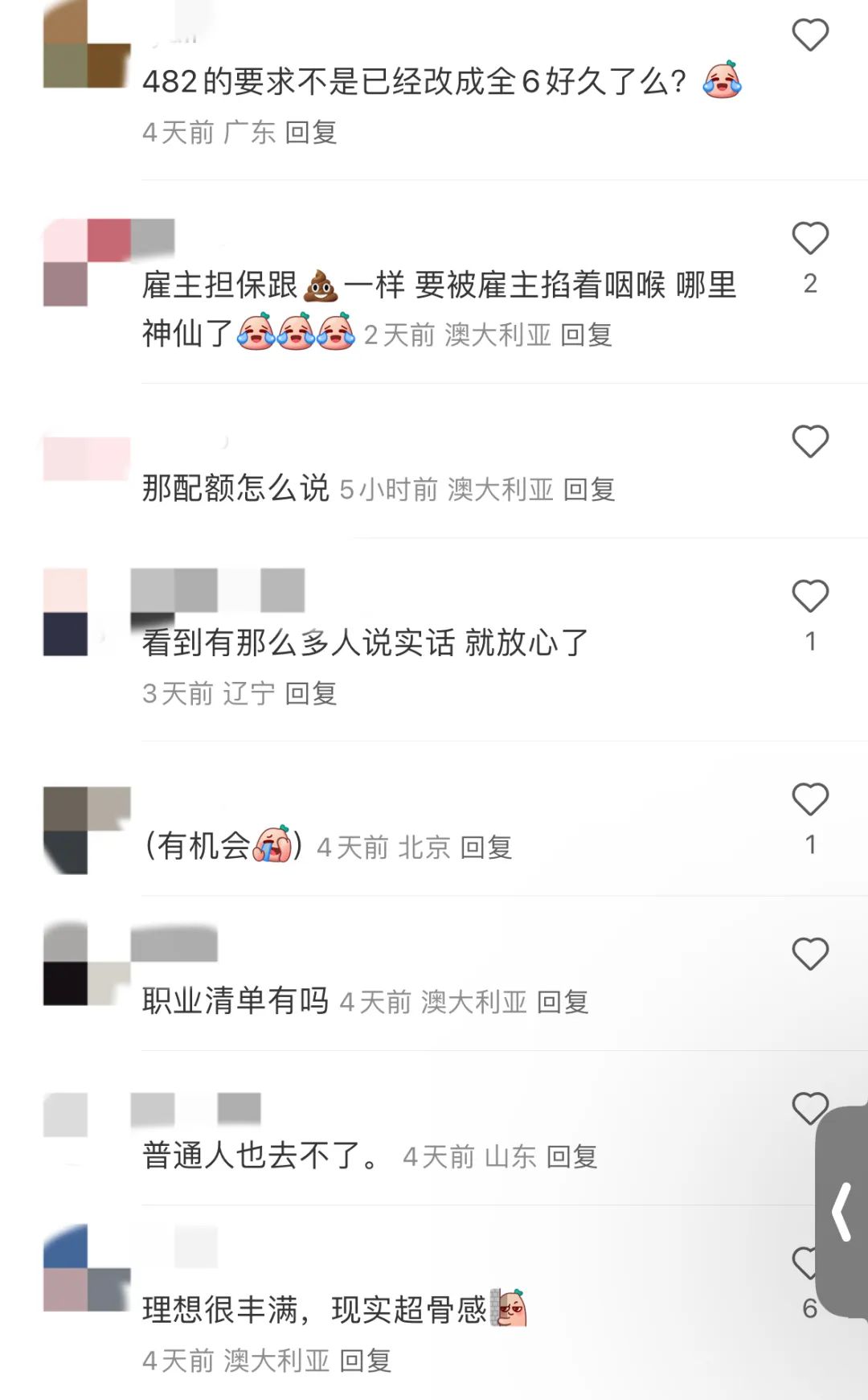
Task: Reply to 那配额怎么说 comment
Action: 589,489
